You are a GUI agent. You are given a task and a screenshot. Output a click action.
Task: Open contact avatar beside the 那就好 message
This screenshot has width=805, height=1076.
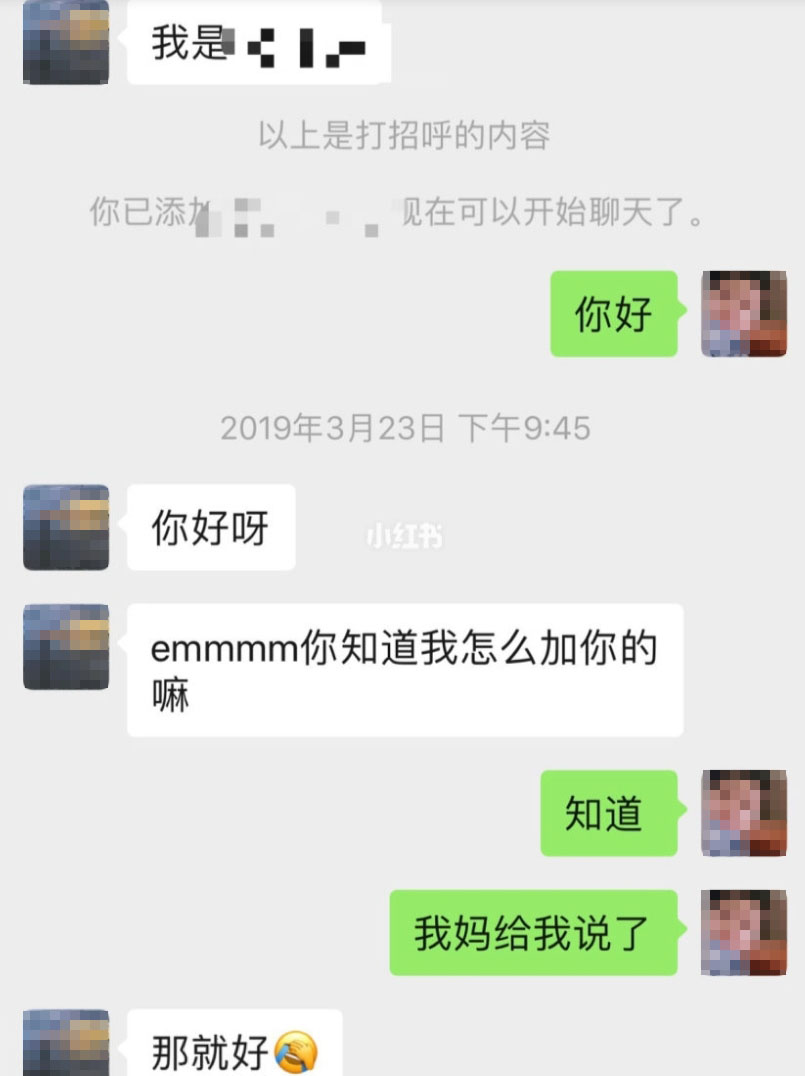[66, 1045]
